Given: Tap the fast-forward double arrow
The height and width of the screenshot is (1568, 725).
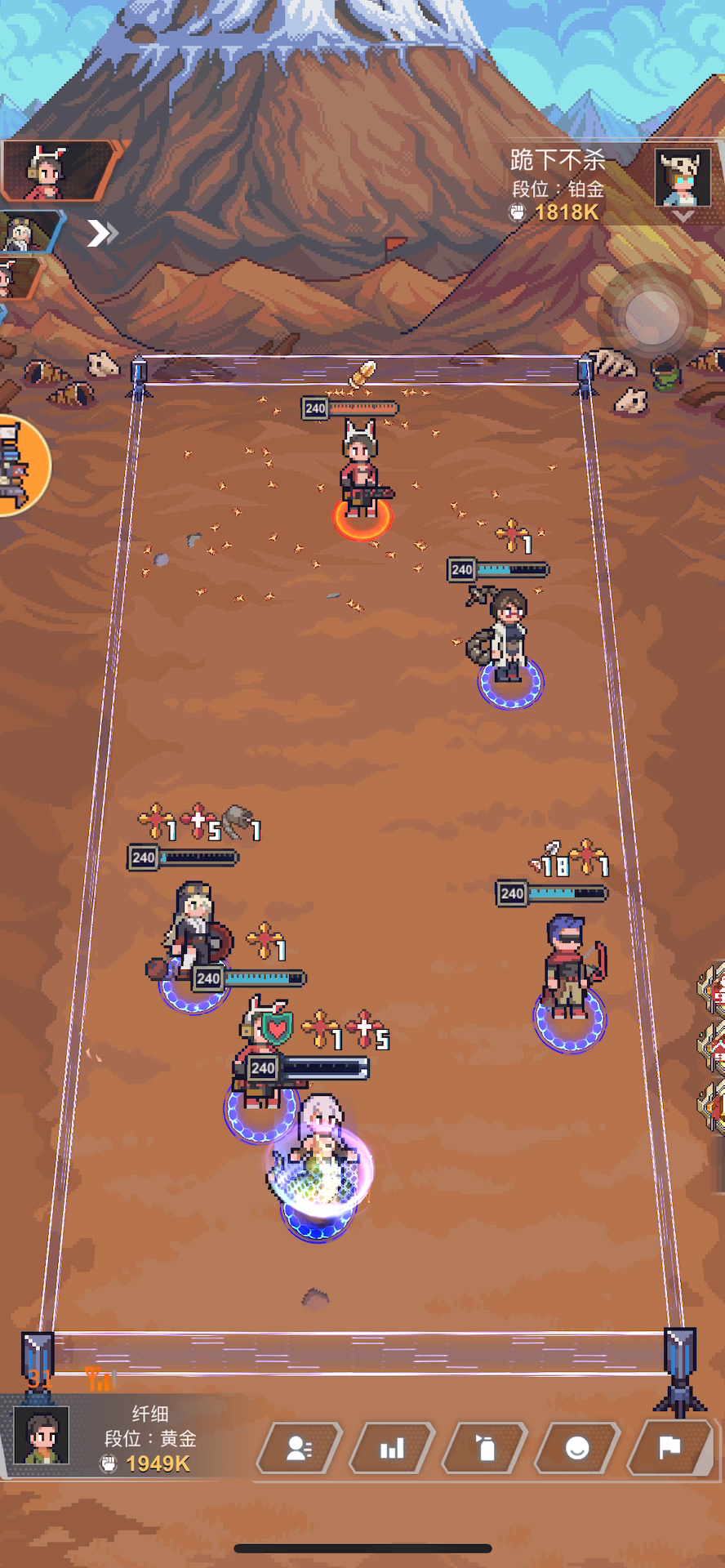Looking at the screenshot, I should [x=102, y=234].
